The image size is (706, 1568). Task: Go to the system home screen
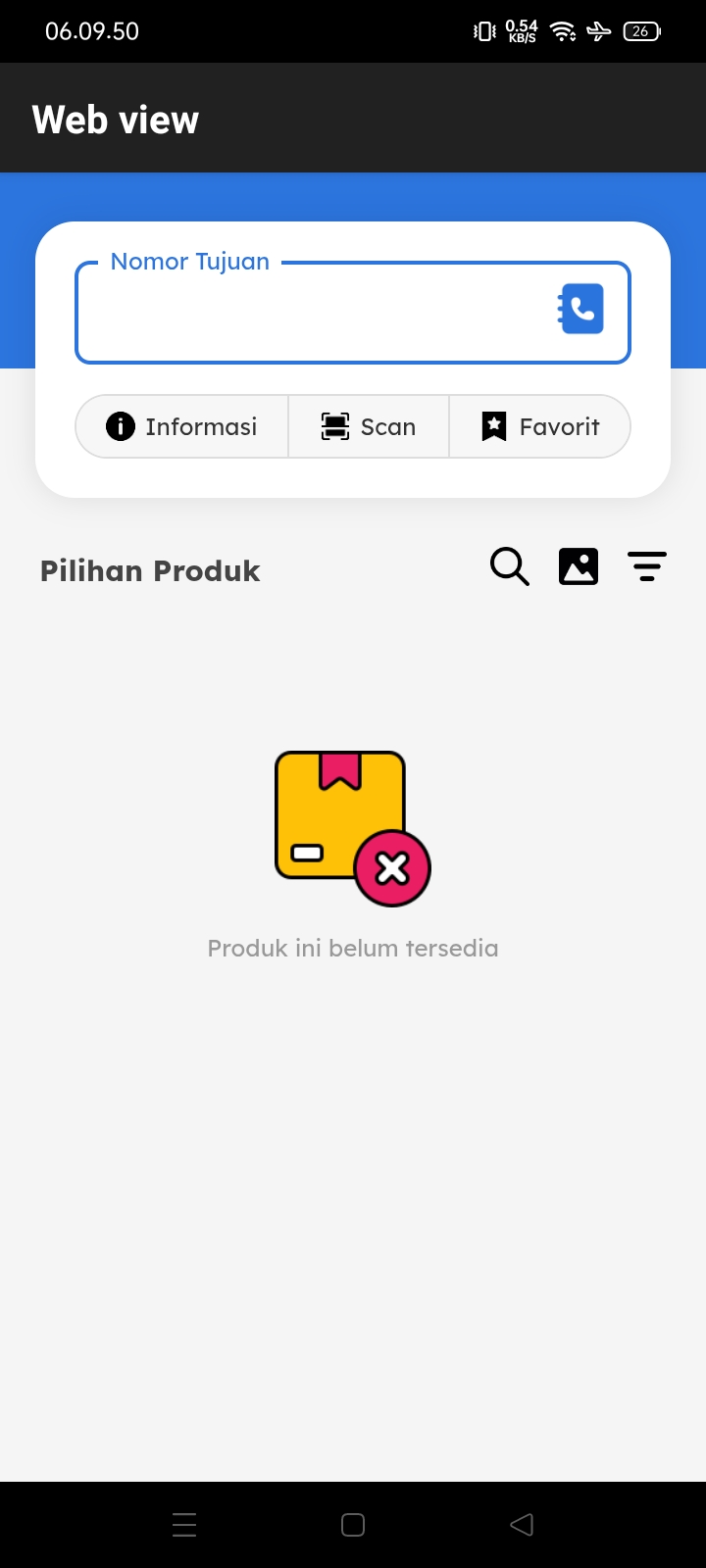click(x=353, y=1524)
